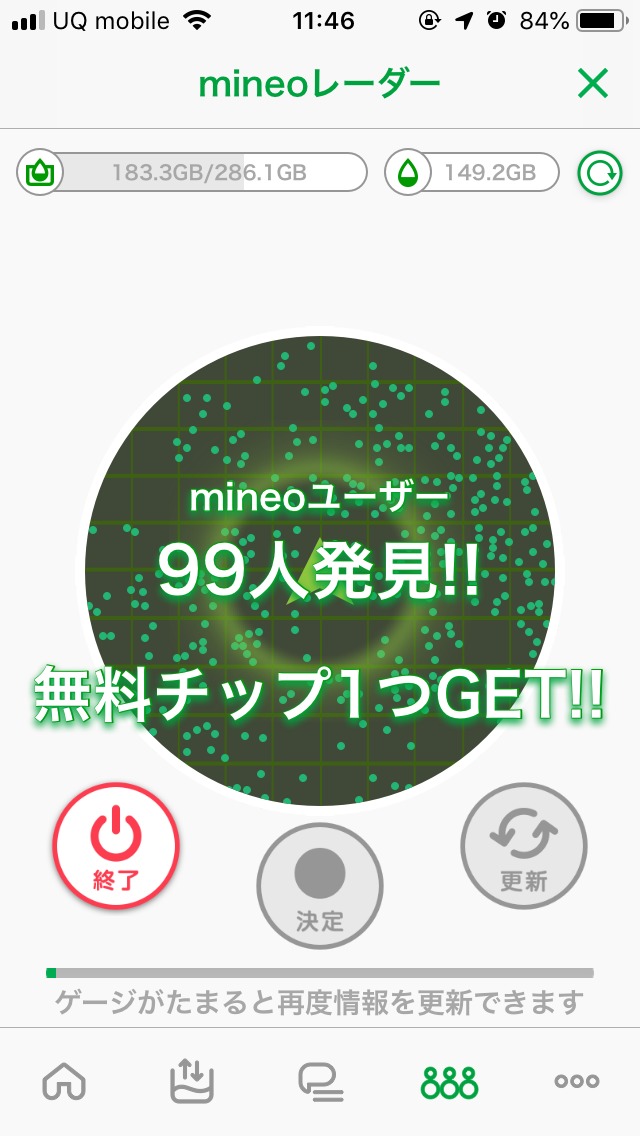Close the mineoレーダー screen
This screenshot has width=640, height=1136.
point(592,85)
